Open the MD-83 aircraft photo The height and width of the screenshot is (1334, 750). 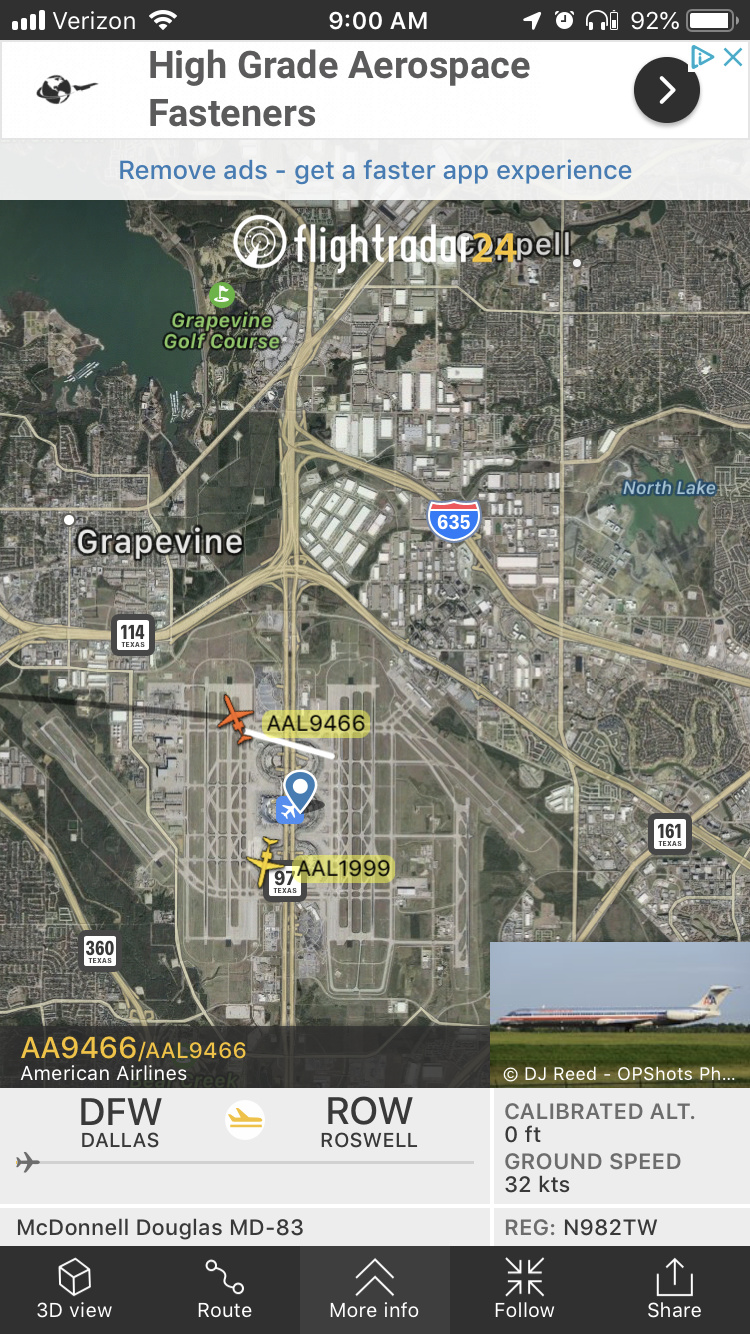pos(619,1013)
